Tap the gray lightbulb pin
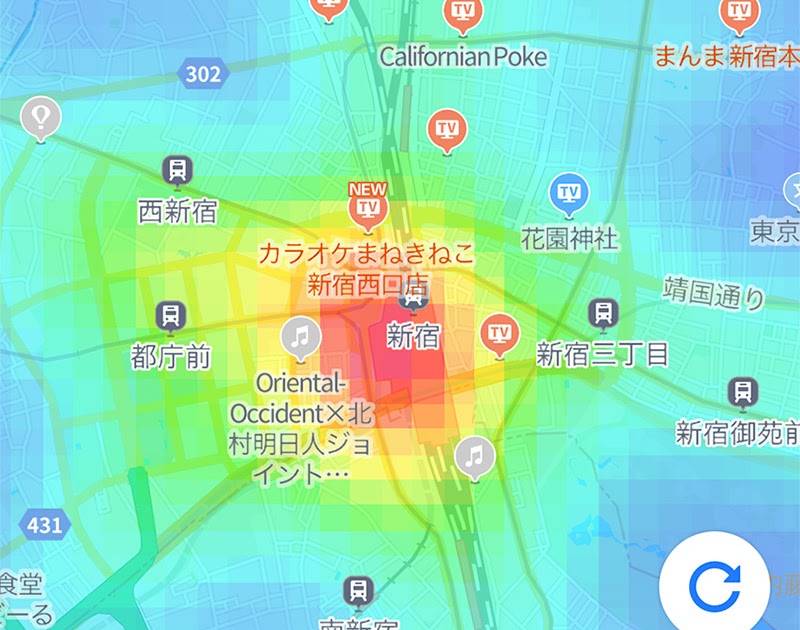This screenshot has height=630, width=800. [x=41, y=118]
